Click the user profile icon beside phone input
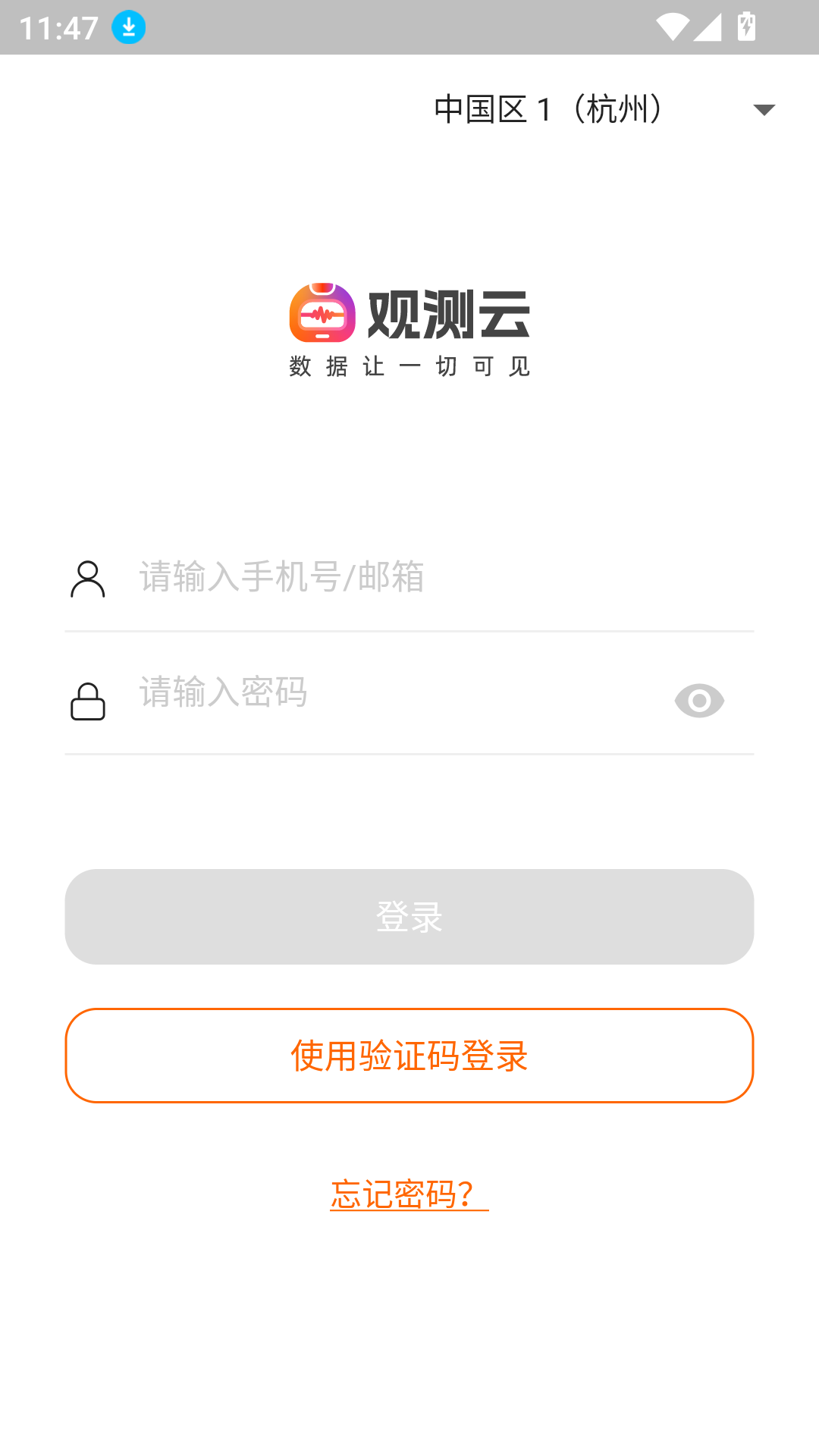The height and width of the screenshot is (1456, 819). pyautogui.click(x=88, y=578)
